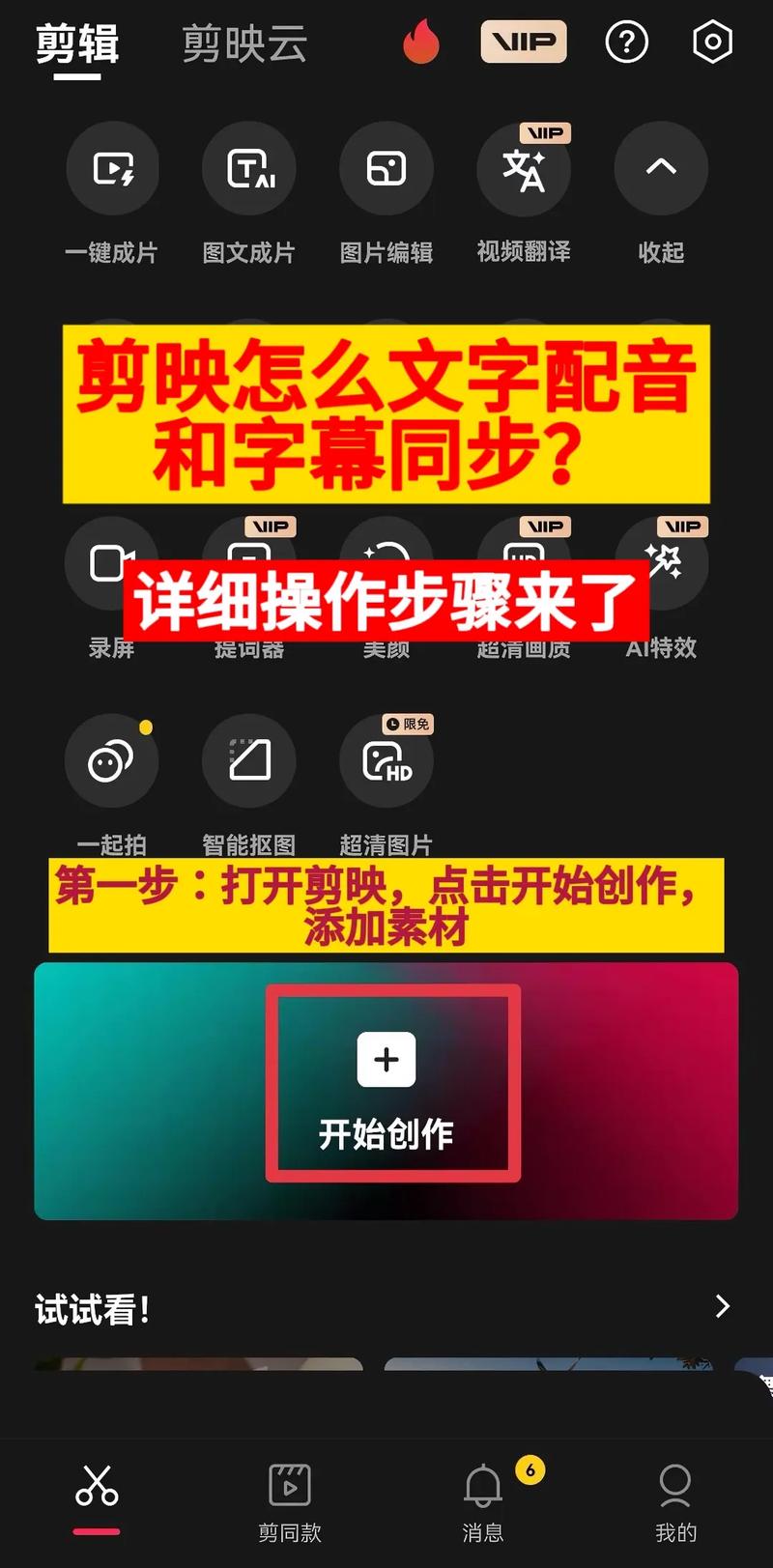This screenshot has height=1568, width=773.
Task: Open 图文成片 tool
Action: 249,169
